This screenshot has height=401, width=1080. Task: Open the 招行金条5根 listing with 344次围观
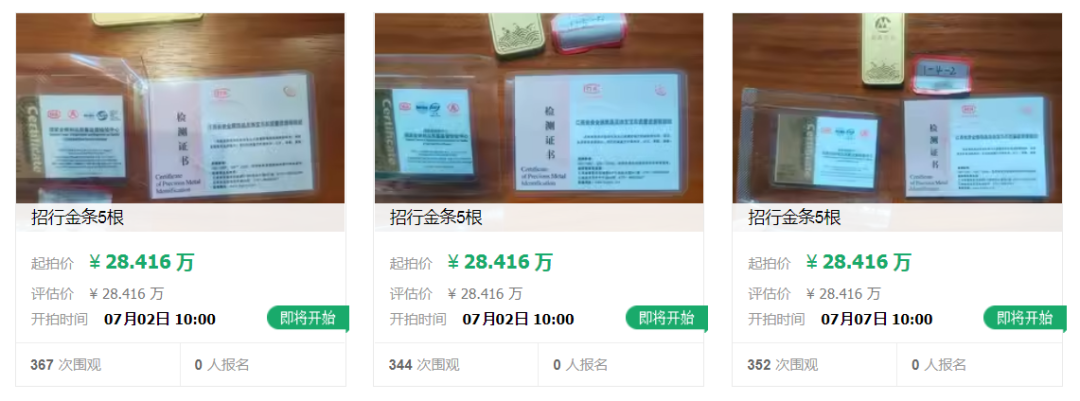436,217
